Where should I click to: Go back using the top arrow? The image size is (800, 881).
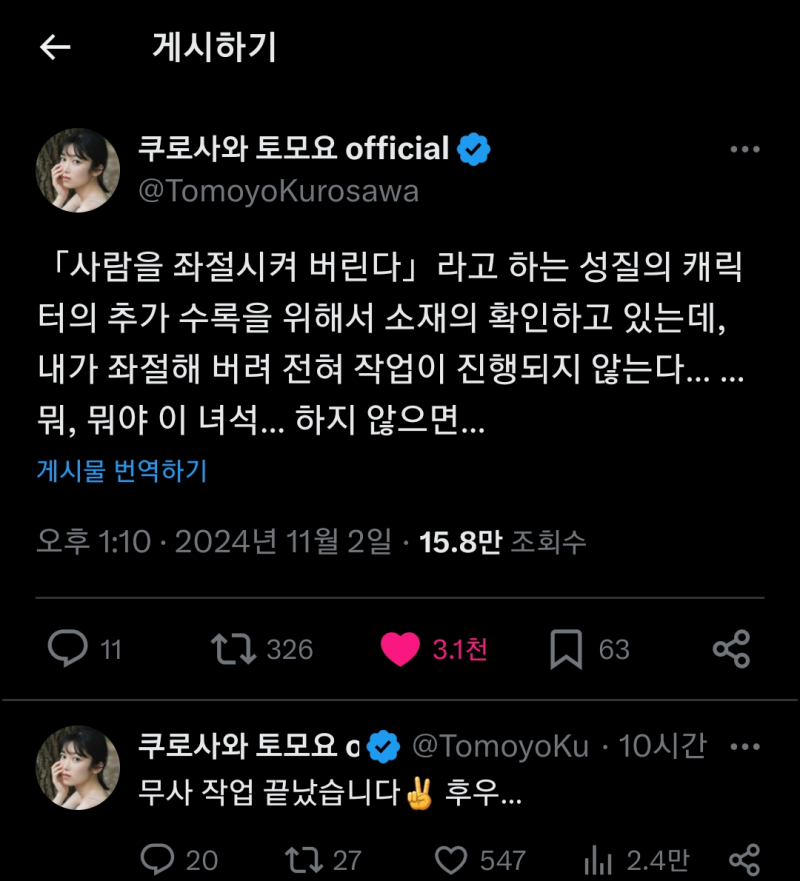point(55,47)
